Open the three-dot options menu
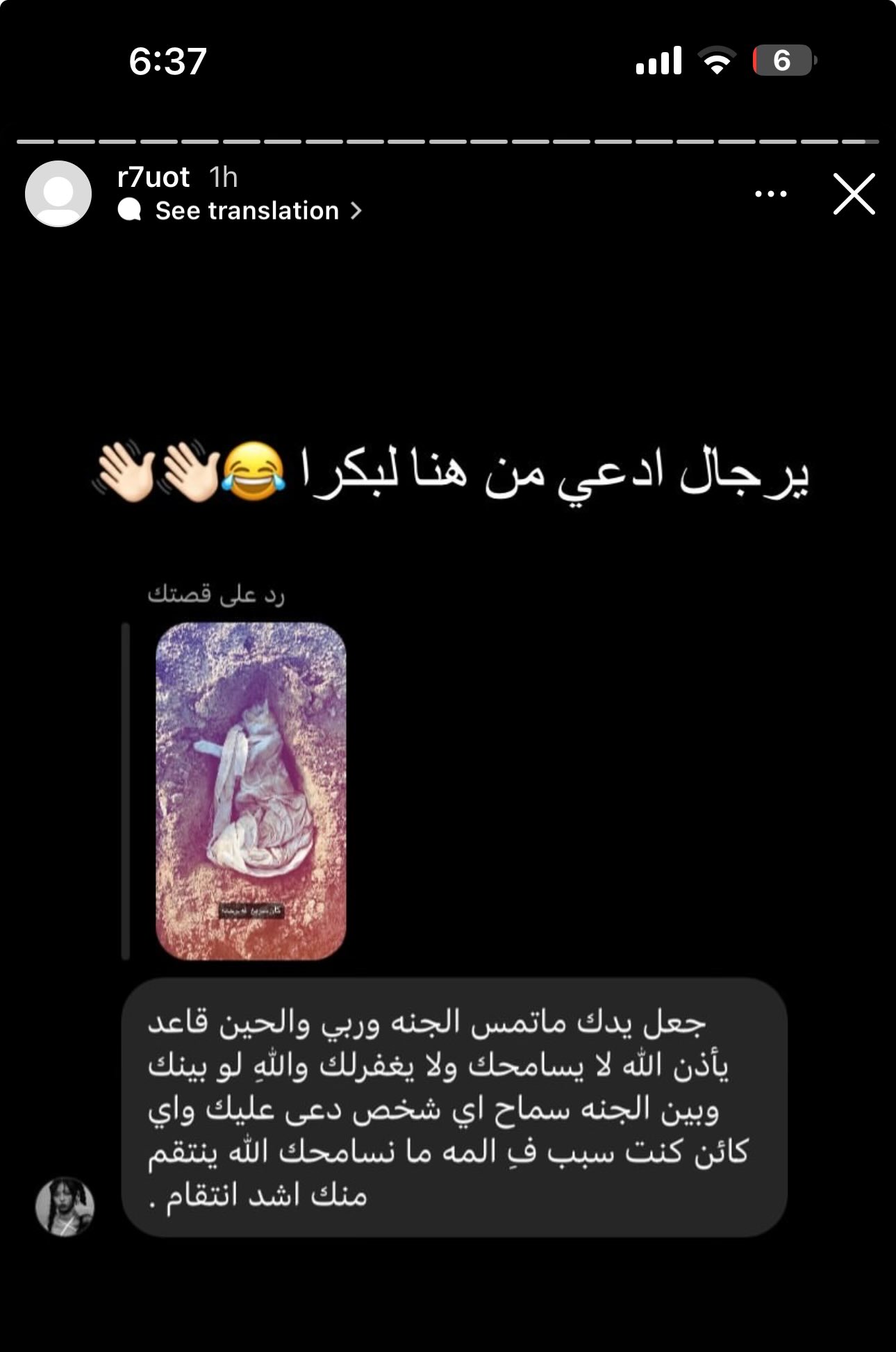896x1352 pixels. point(770,195)
